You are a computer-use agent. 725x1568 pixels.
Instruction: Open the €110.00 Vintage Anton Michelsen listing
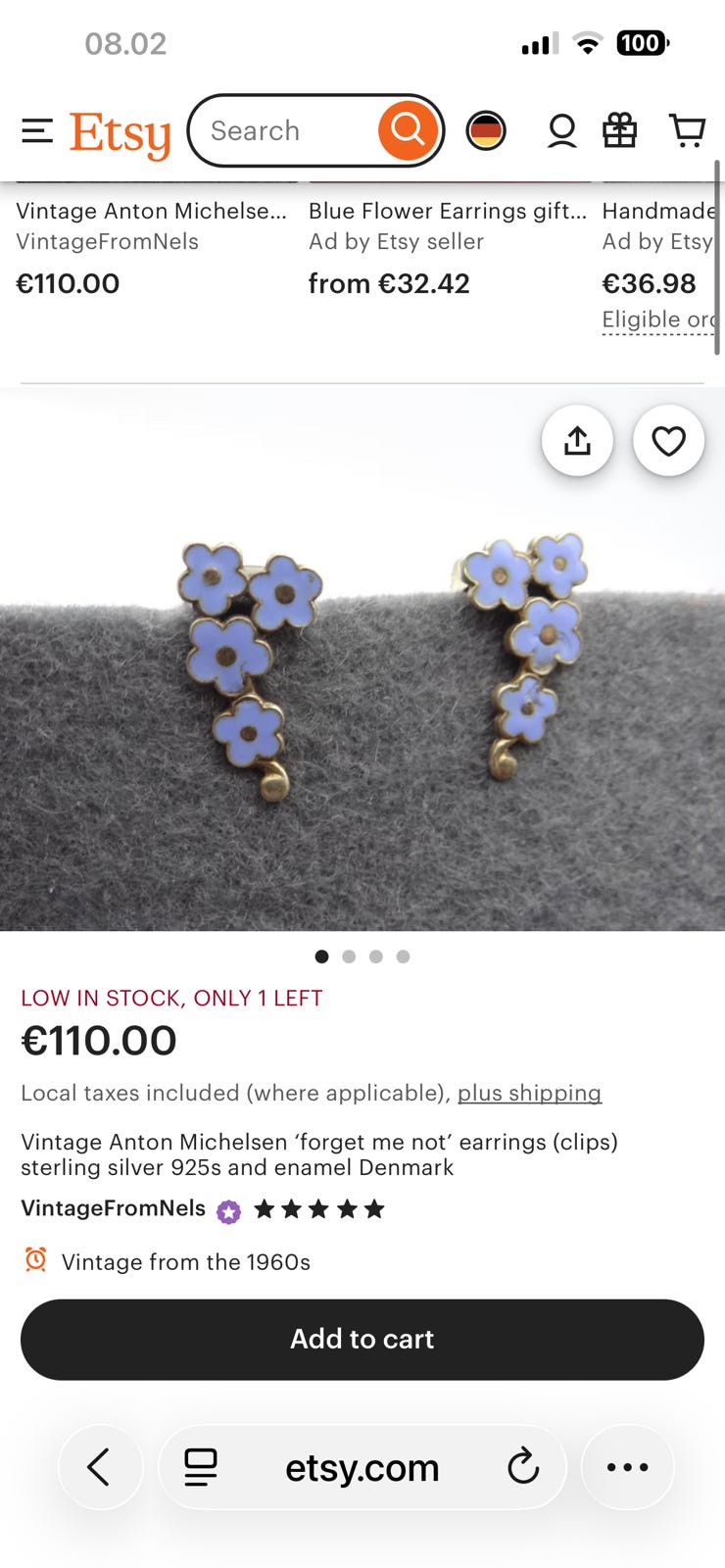(x=151, y=212)
